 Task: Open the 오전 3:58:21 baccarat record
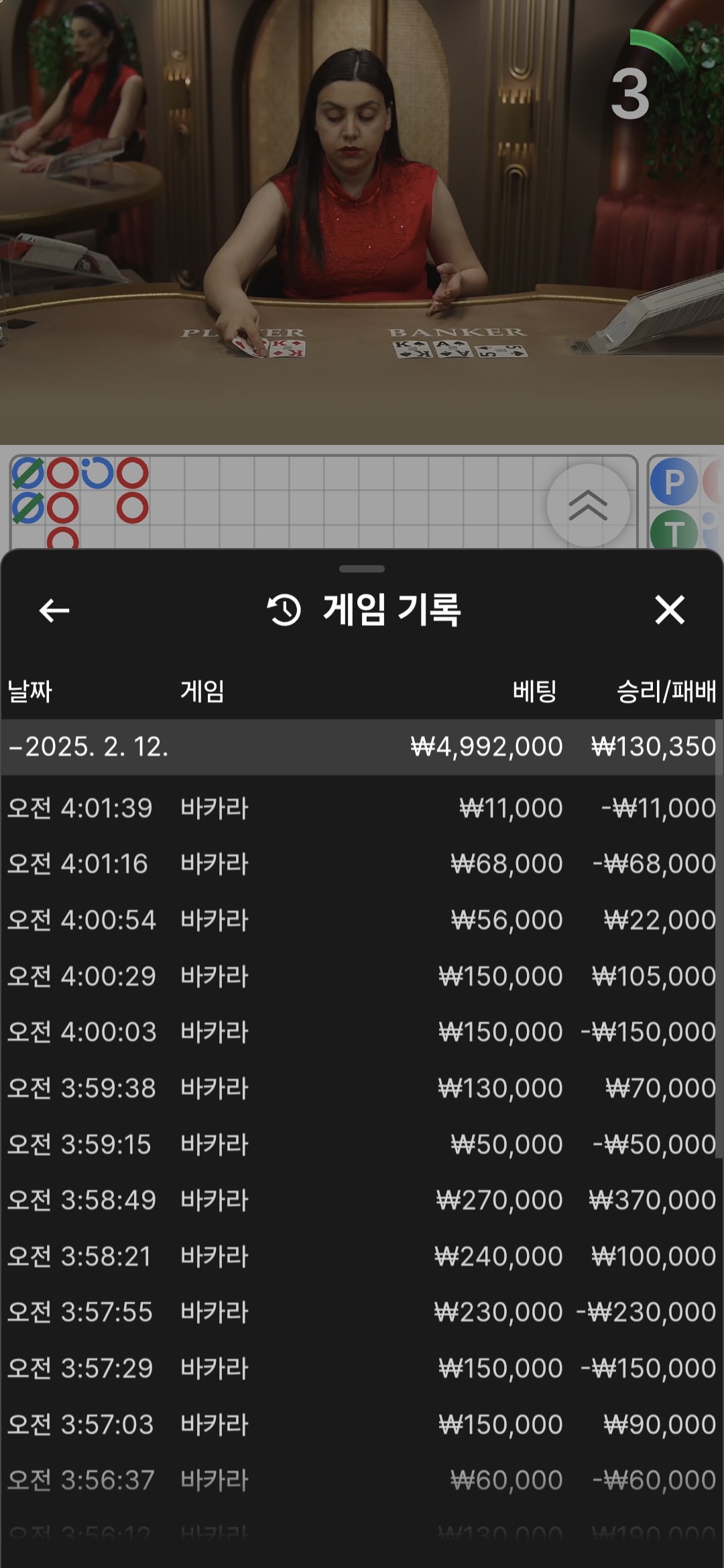coord(362,1256)
